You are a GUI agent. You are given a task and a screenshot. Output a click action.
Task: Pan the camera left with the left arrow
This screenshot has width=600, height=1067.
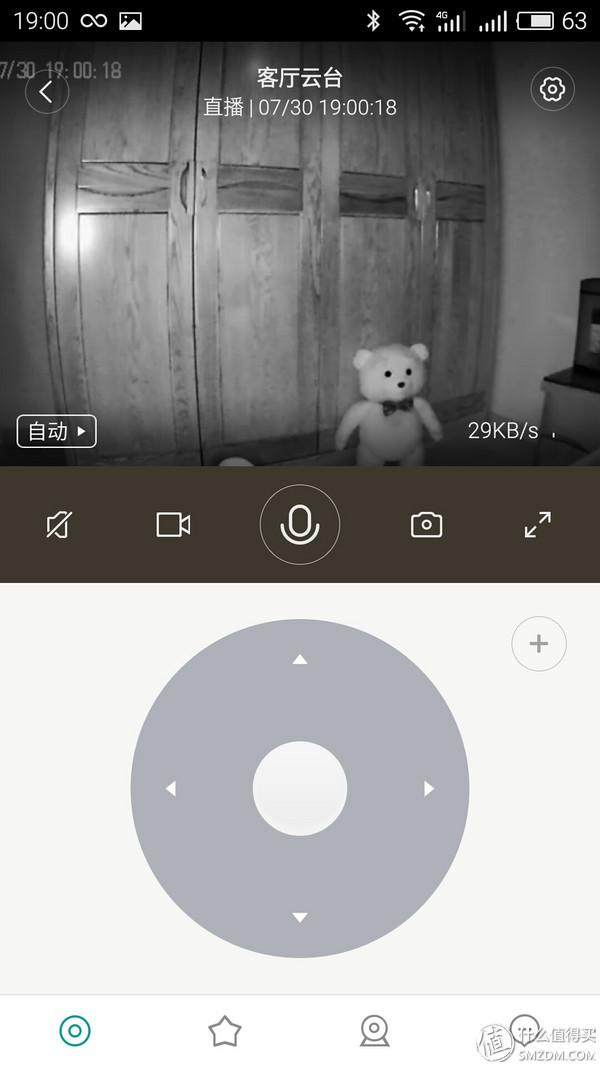pyautogui.click(x=171, y=789)
